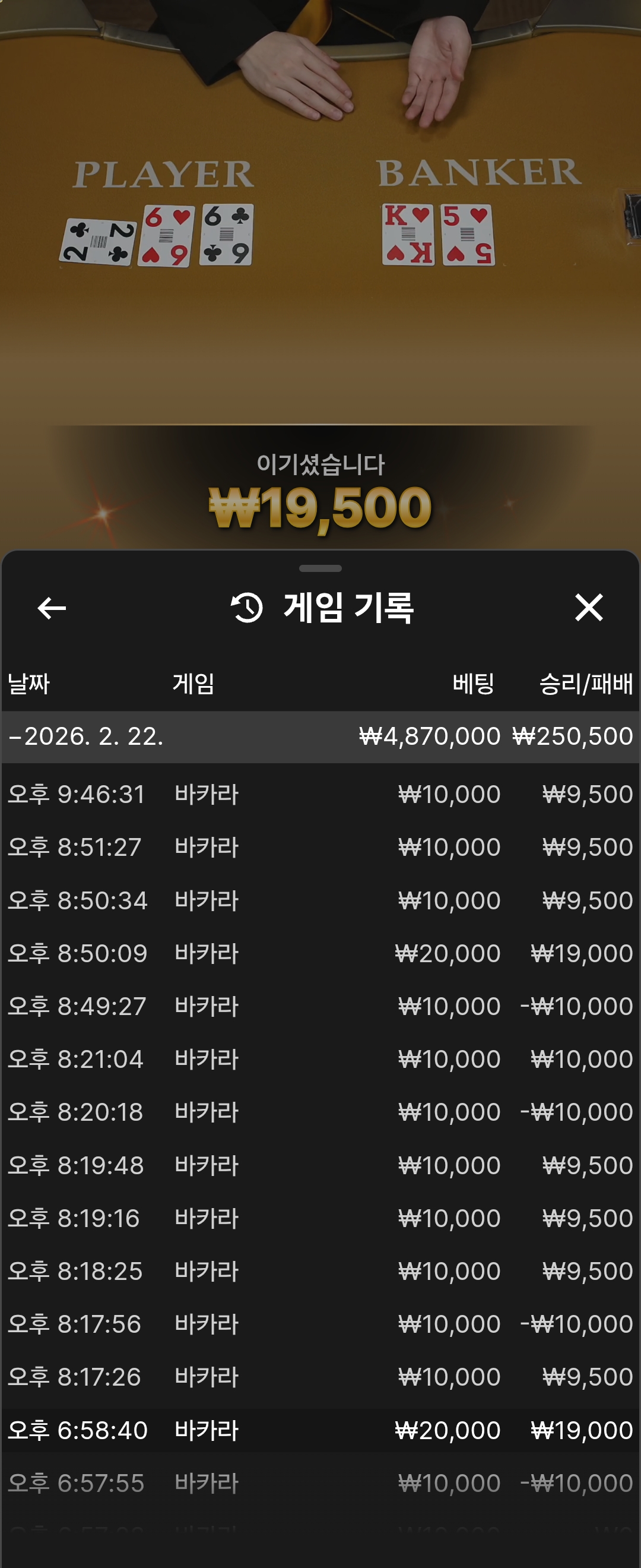
Task: Go back from the game history panel
Action: [52, 608]
